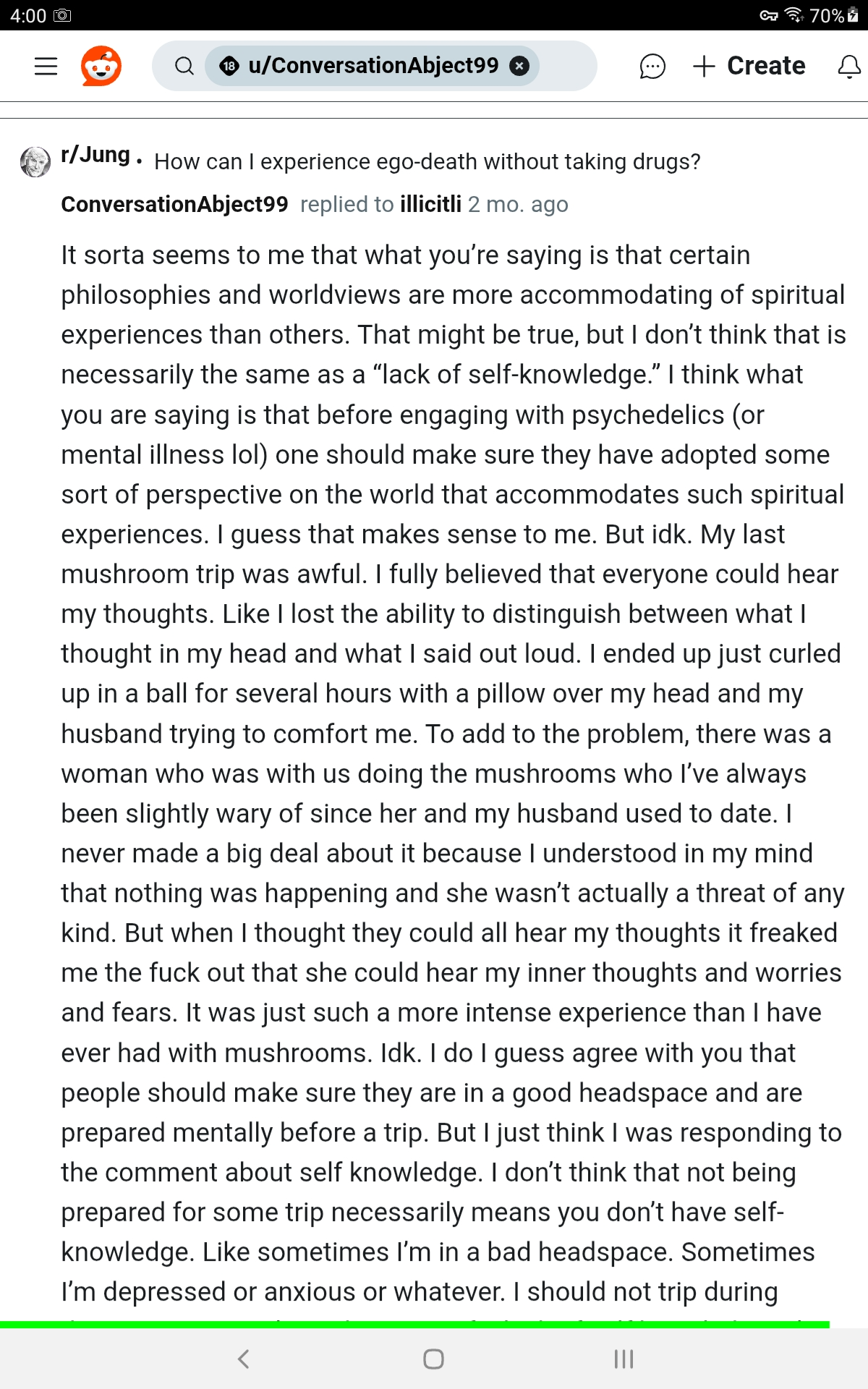Open the notifications bell
This screenshot has width=868, height=1389.
pyautogui.click(x=848, y=67)
